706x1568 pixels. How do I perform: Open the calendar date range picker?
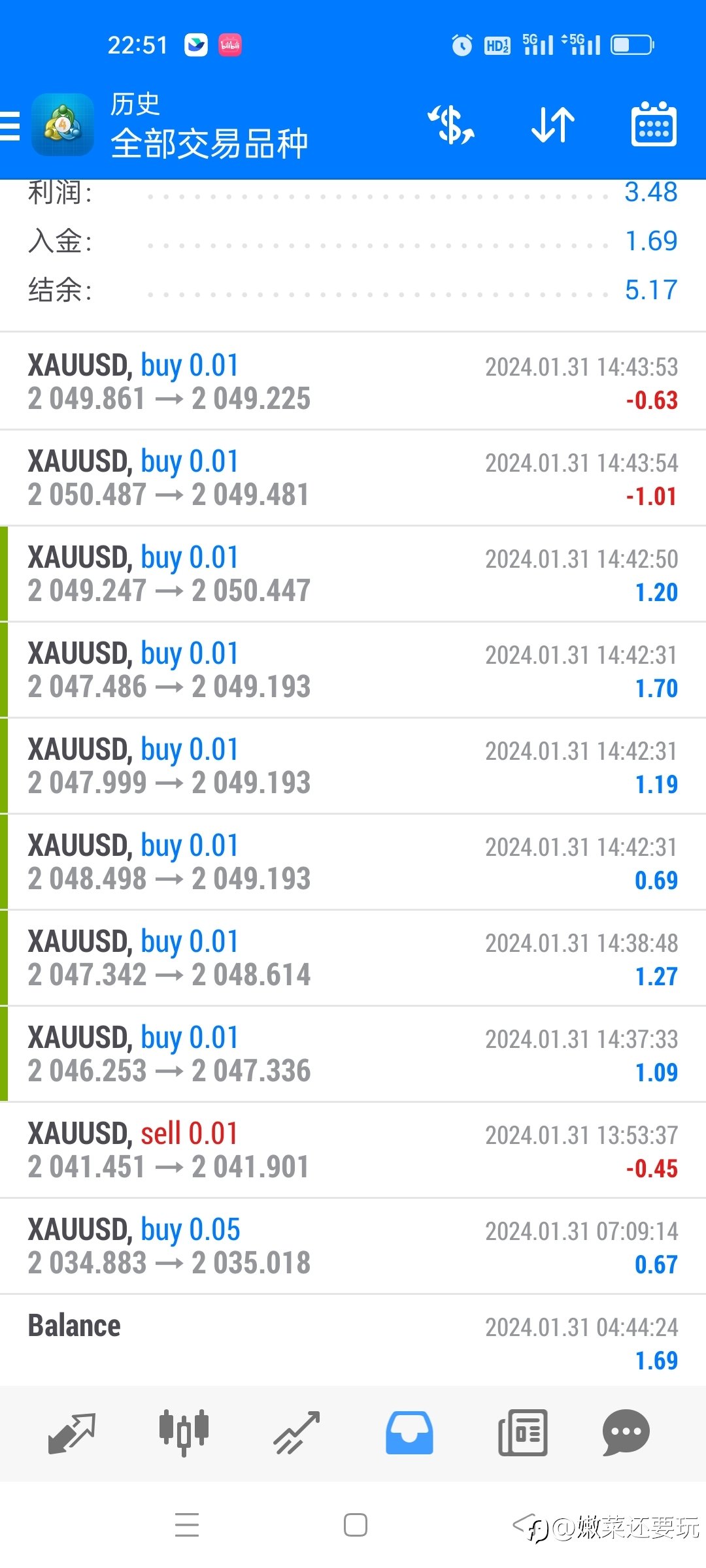(x=654, y=124)
